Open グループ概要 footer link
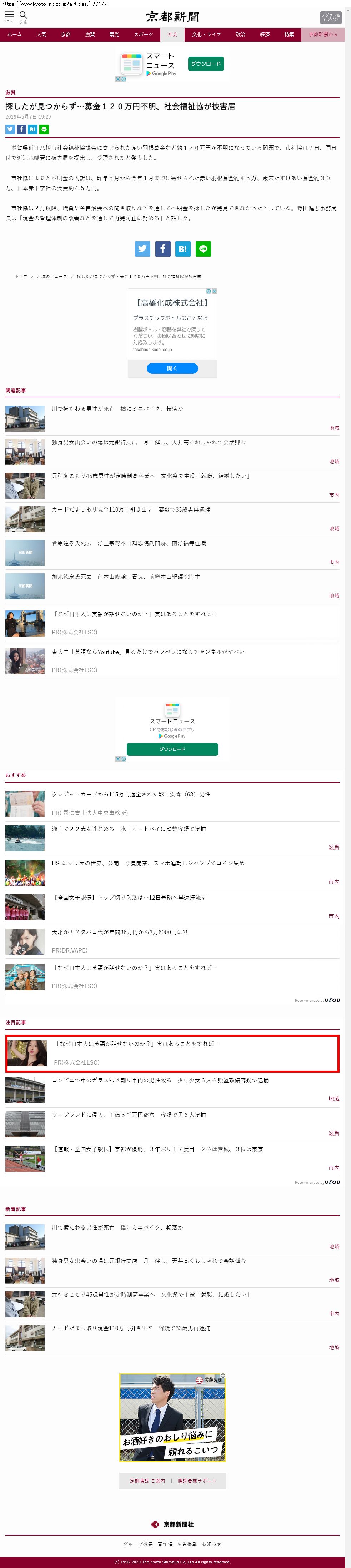 [138, 1544]
